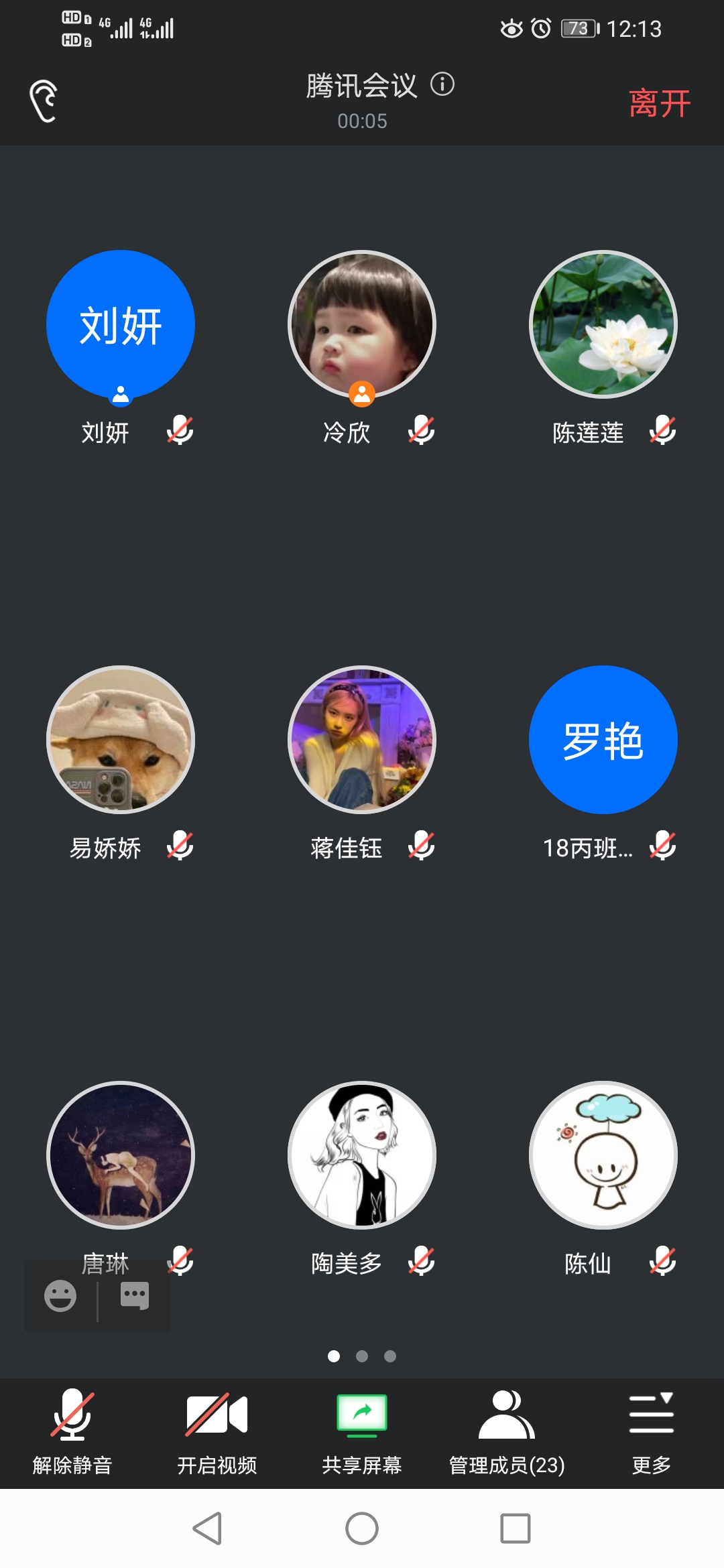Select participant tile 罗艳
This screenshot has height=1568, width=724.
coord(603,740)
